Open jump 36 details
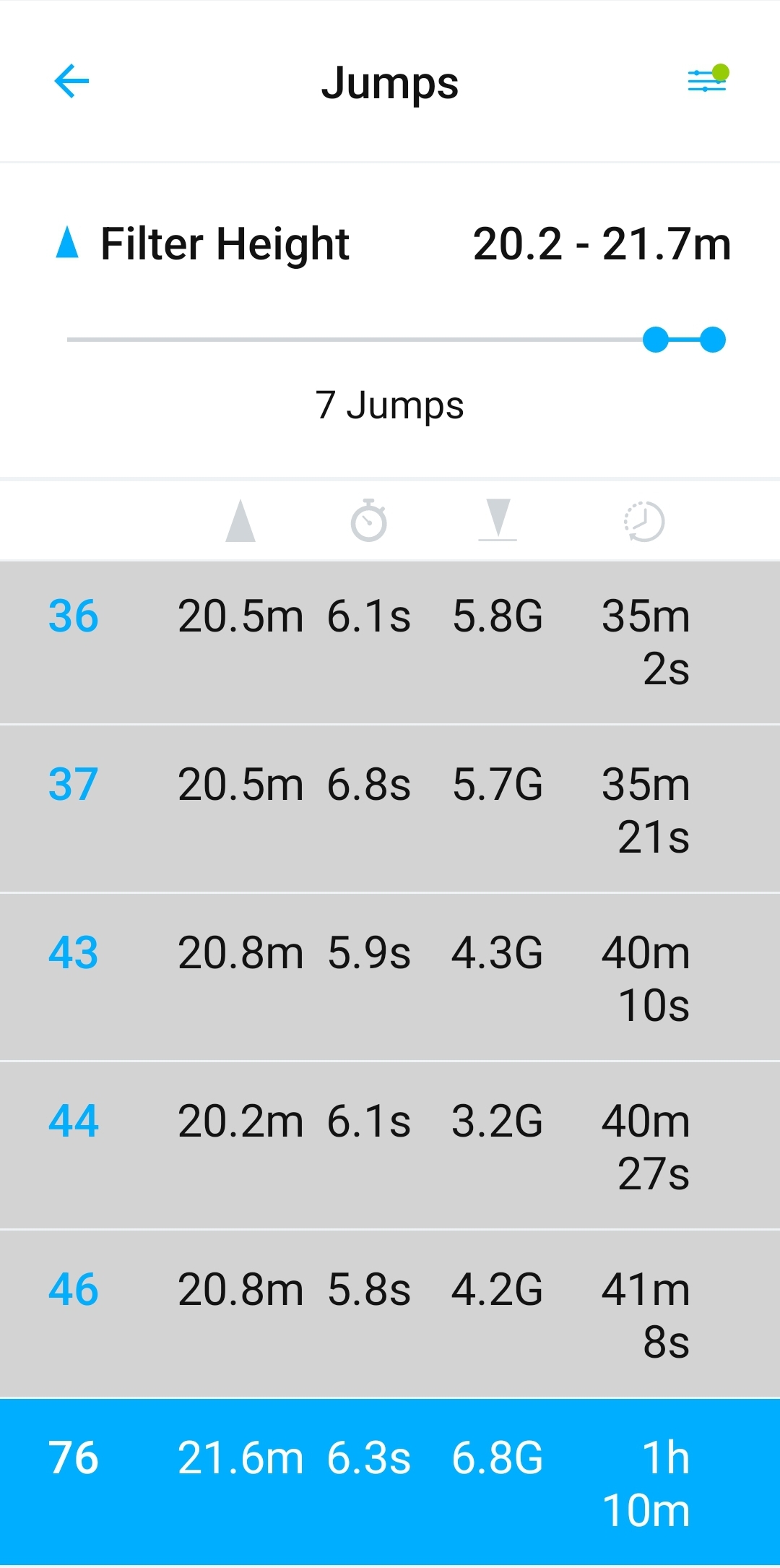 [x=390, y=643]
